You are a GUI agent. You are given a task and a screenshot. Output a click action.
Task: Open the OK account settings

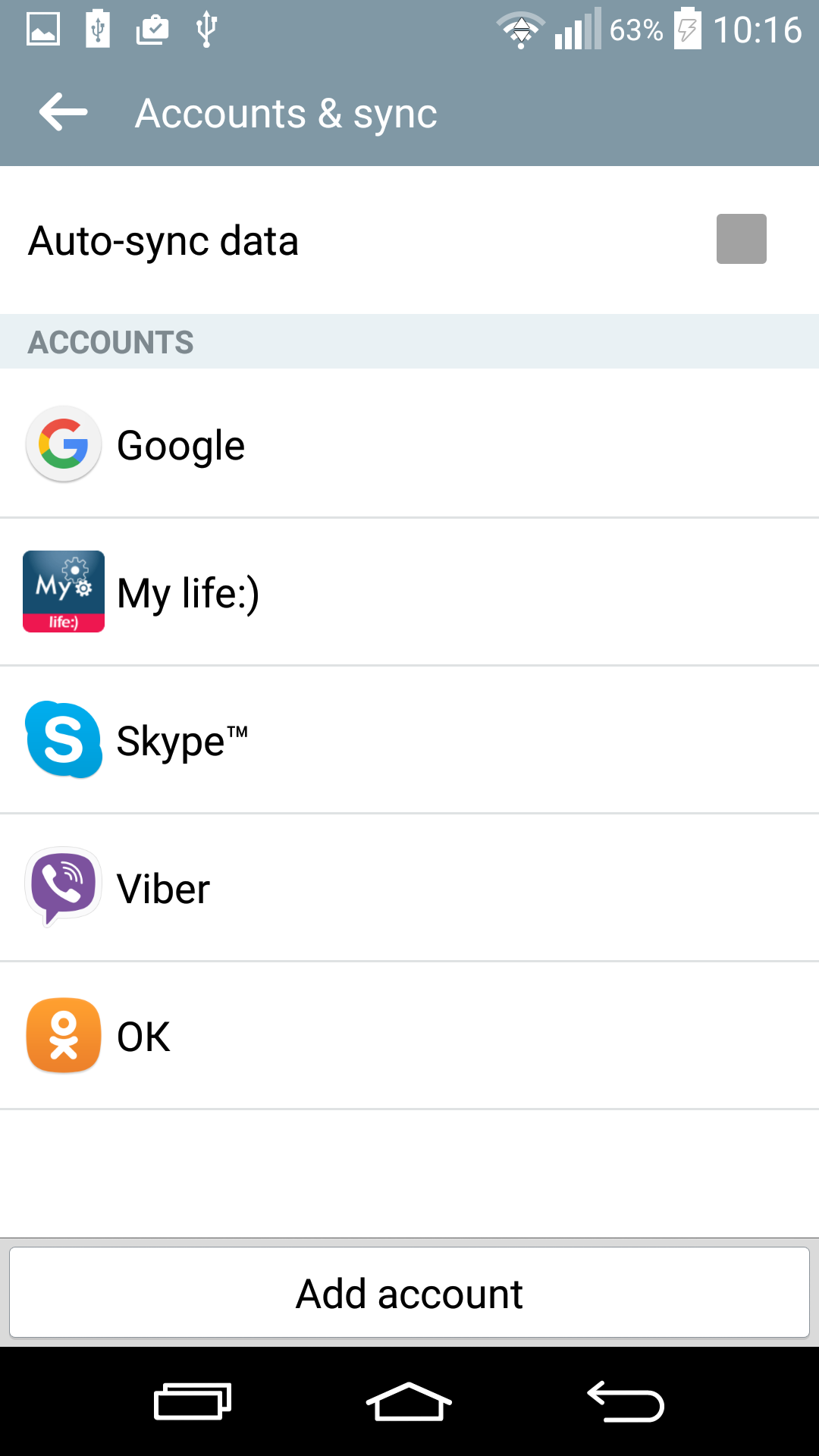tap(409, 1036)
